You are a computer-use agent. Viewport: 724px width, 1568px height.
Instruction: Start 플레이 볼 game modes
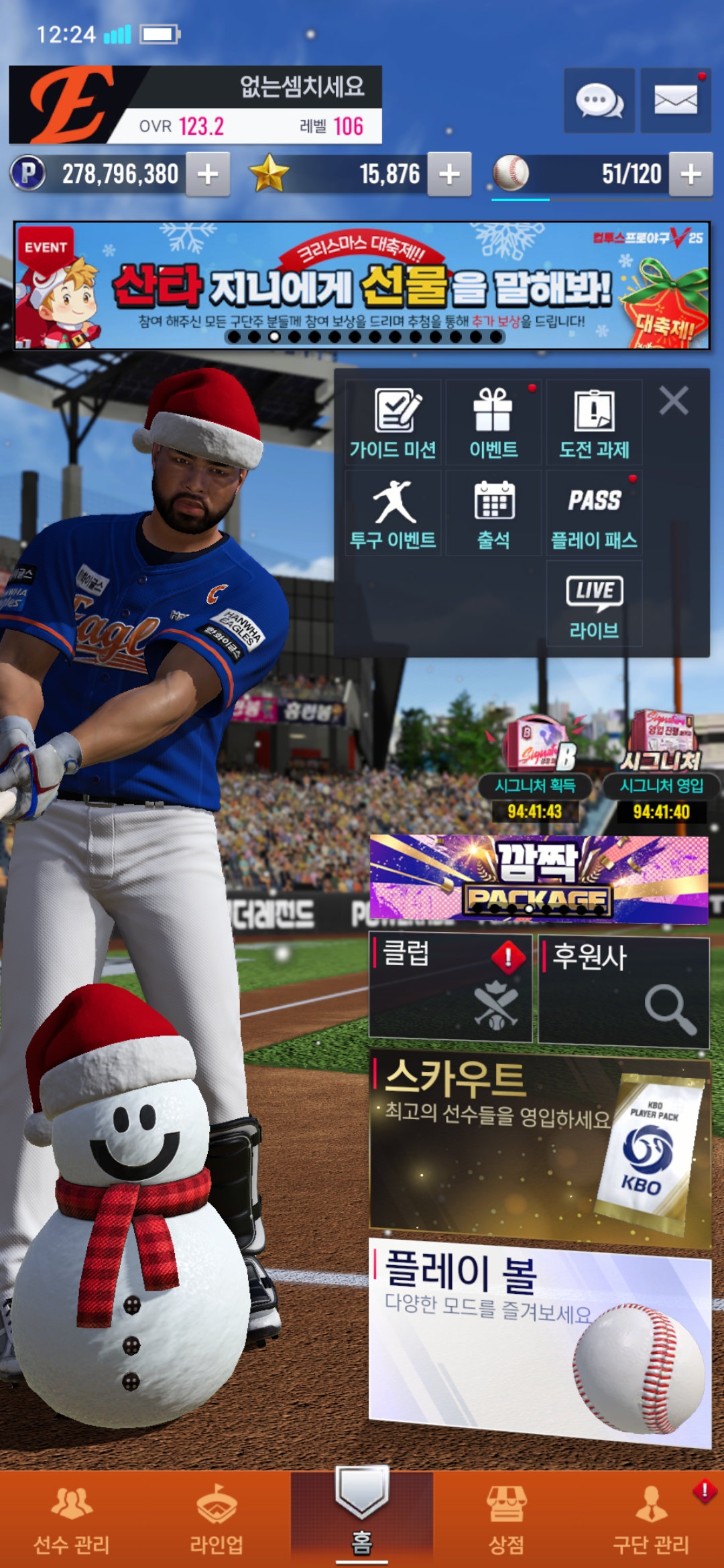538,1340
